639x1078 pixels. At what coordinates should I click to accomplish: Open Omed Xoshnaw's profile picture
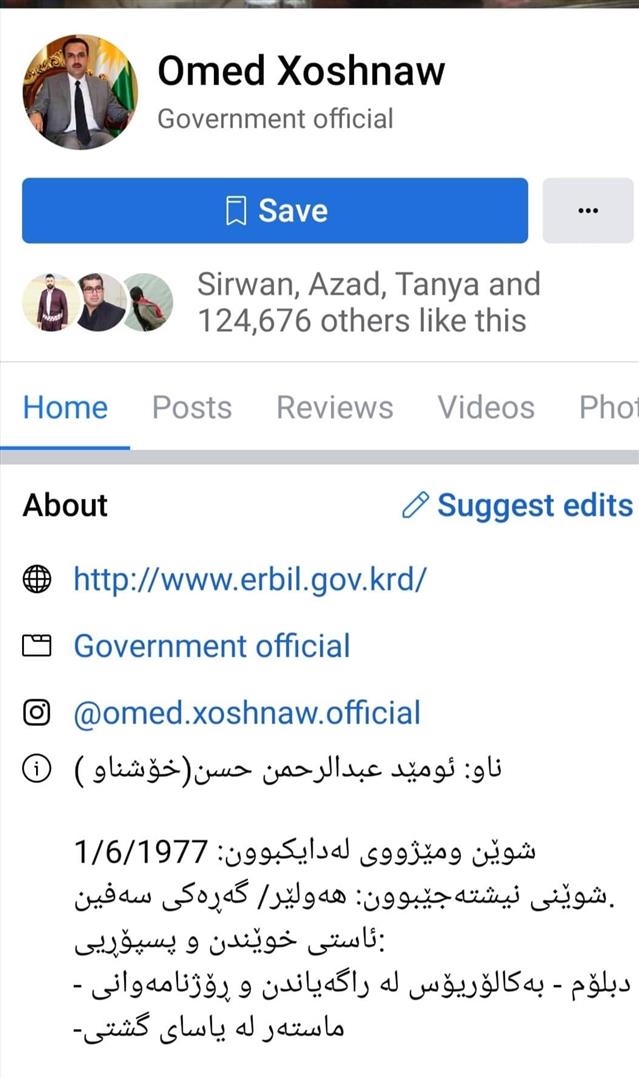80,92
